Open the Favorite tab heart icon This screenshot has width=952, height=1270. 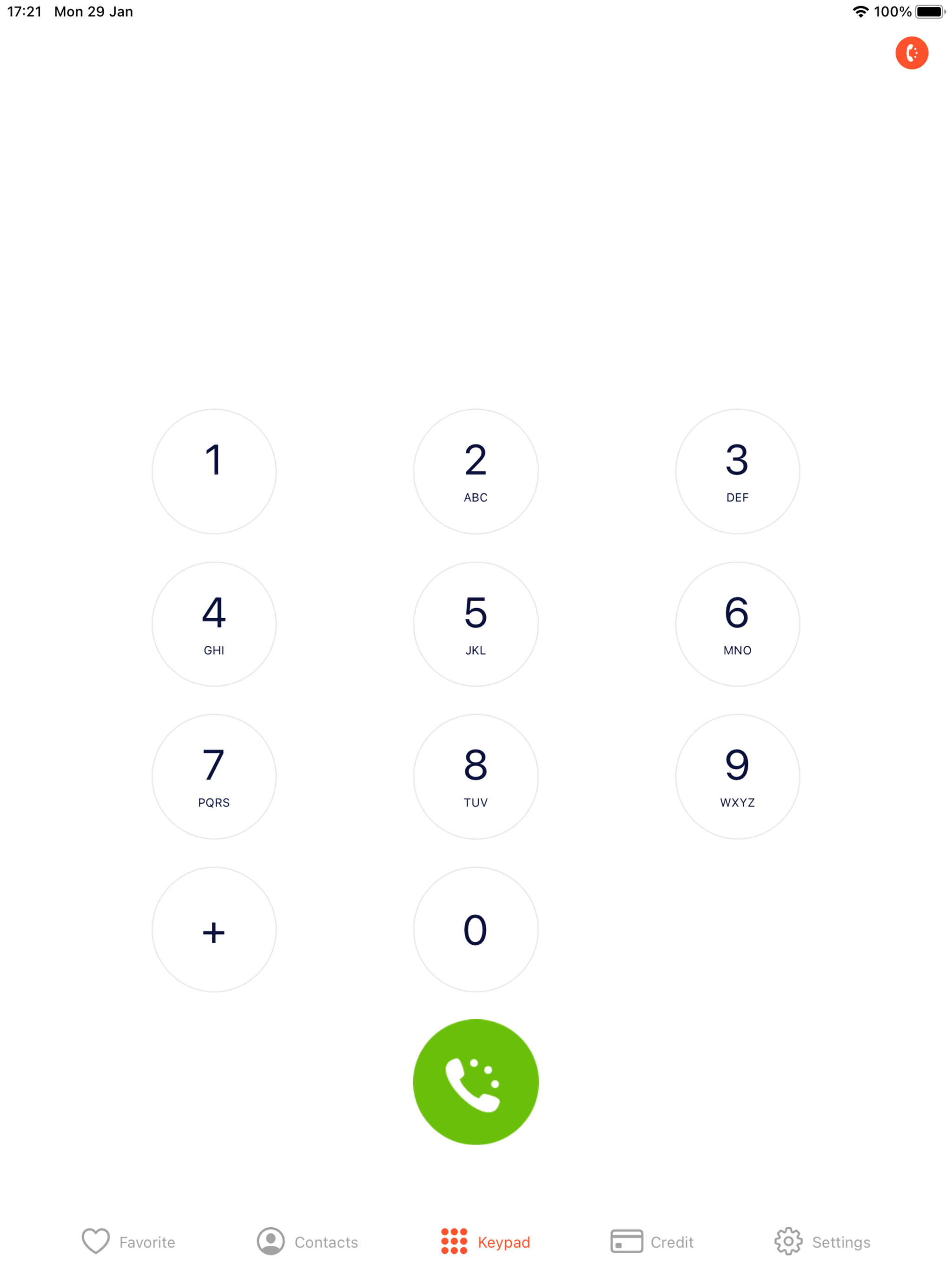pyautogui.click(x=95, y=1240)
